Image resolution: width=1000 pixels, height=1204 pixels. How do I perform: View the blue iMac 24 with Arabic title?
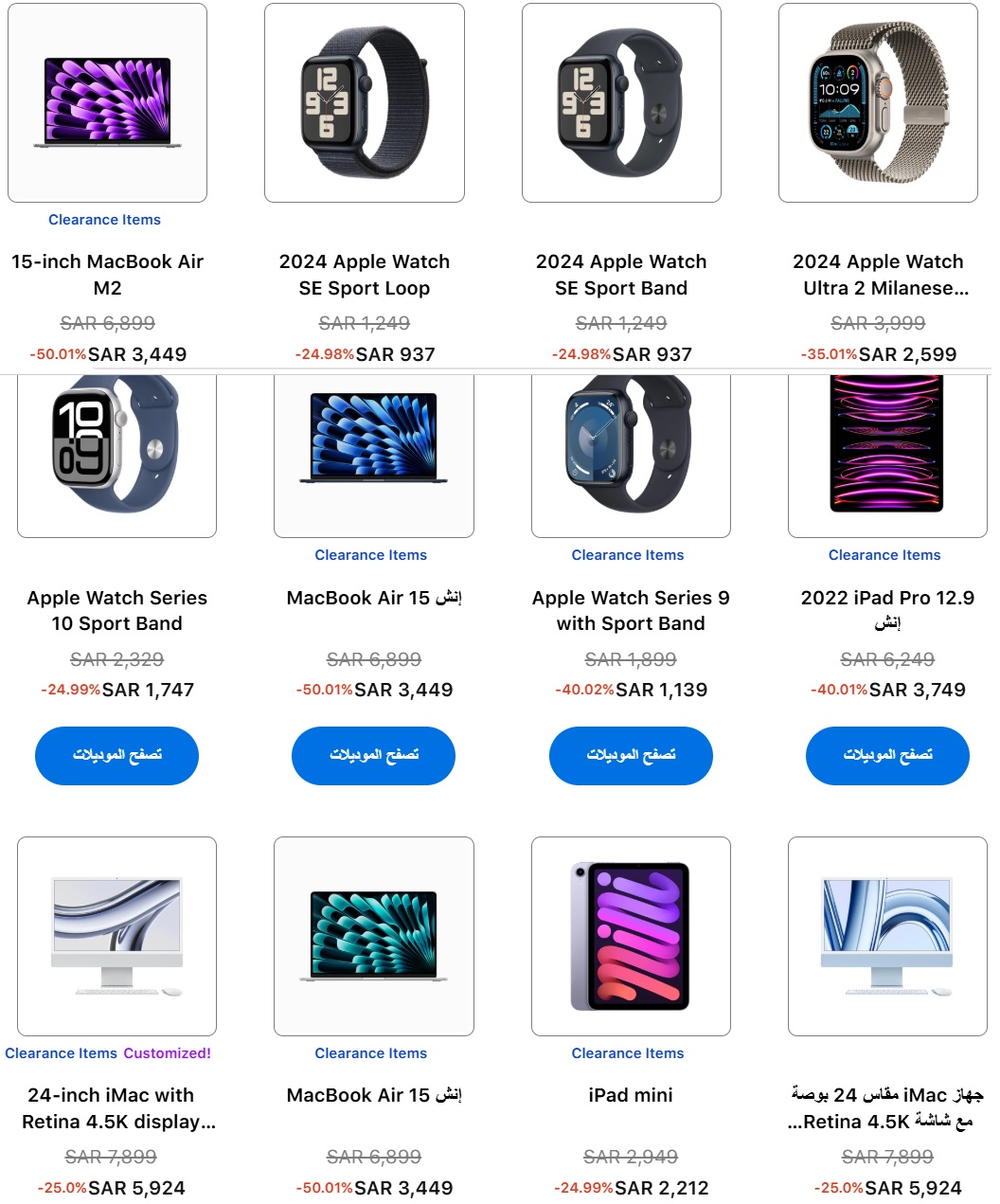coord(887,1107)
